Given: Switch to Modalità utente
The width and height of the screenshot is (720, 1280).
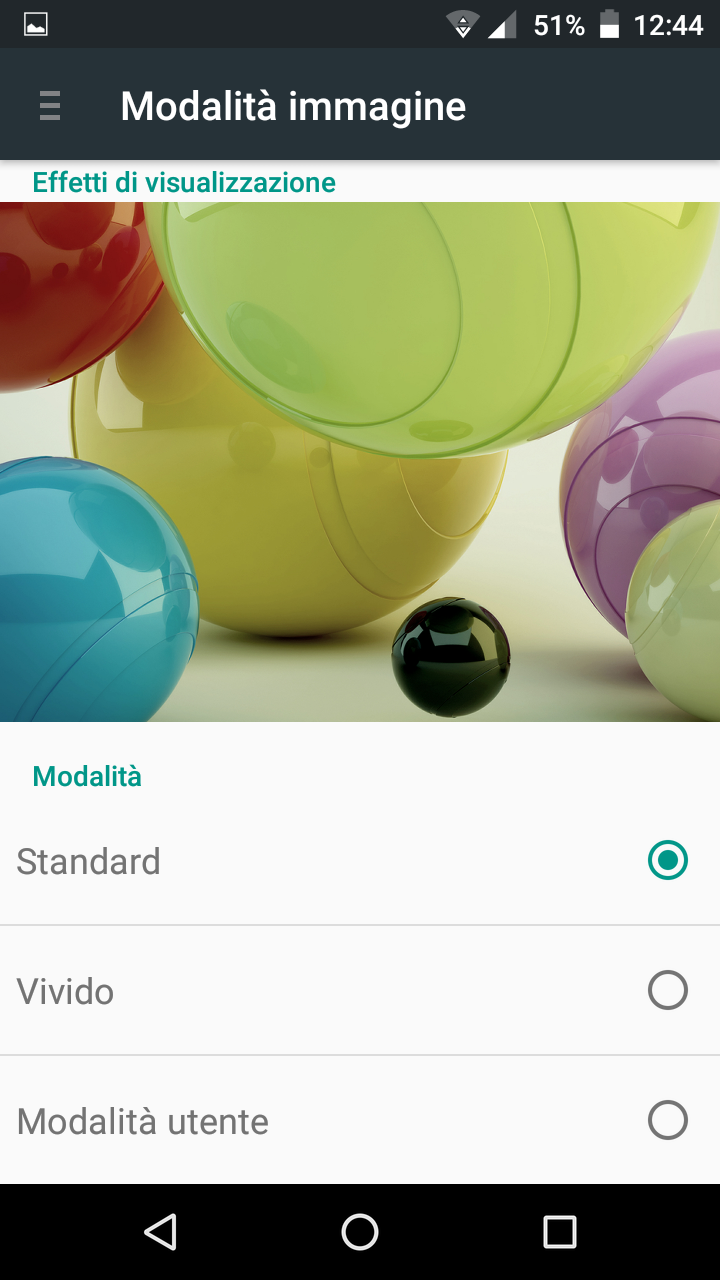Looking at the screenshot, I should point(667,1120).
